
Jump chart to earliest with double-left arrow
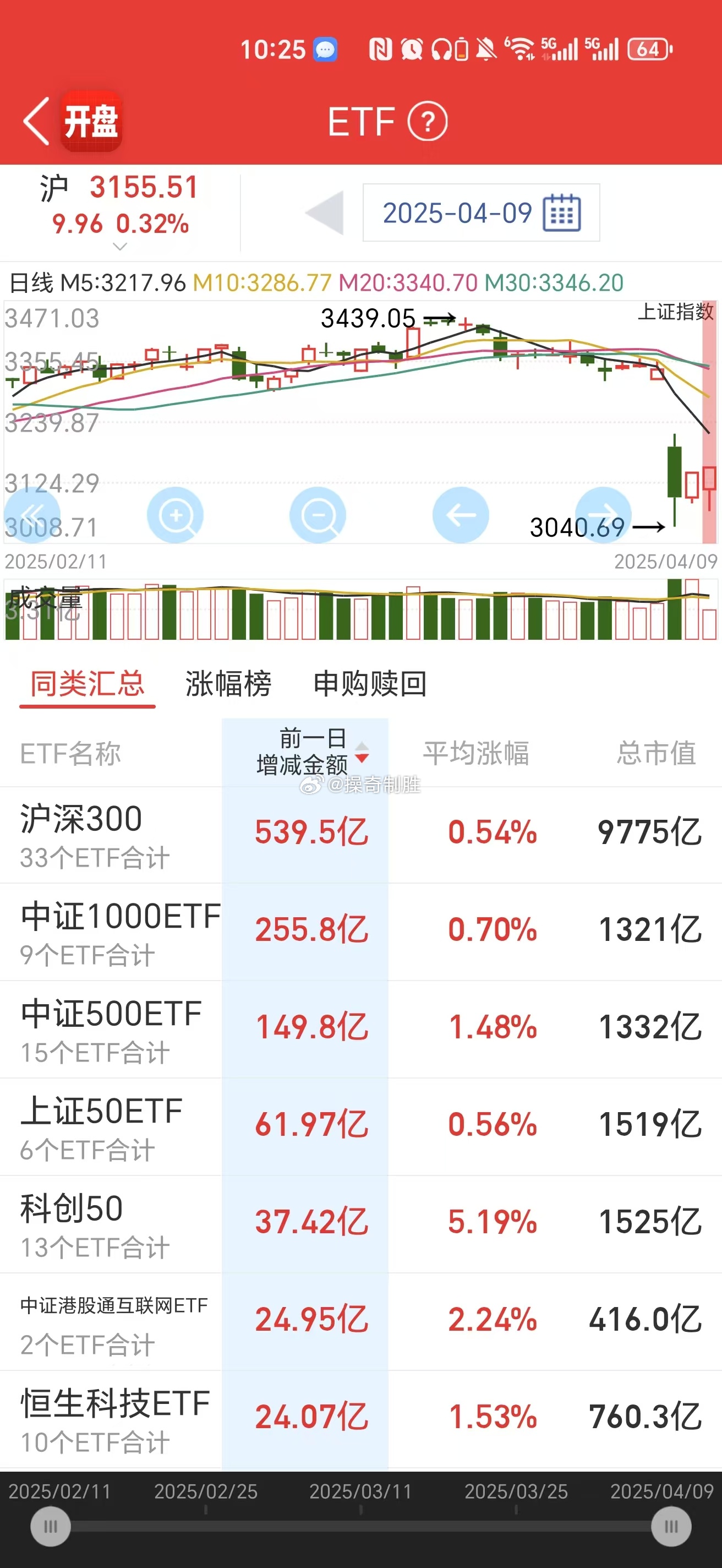pos(32,515)
